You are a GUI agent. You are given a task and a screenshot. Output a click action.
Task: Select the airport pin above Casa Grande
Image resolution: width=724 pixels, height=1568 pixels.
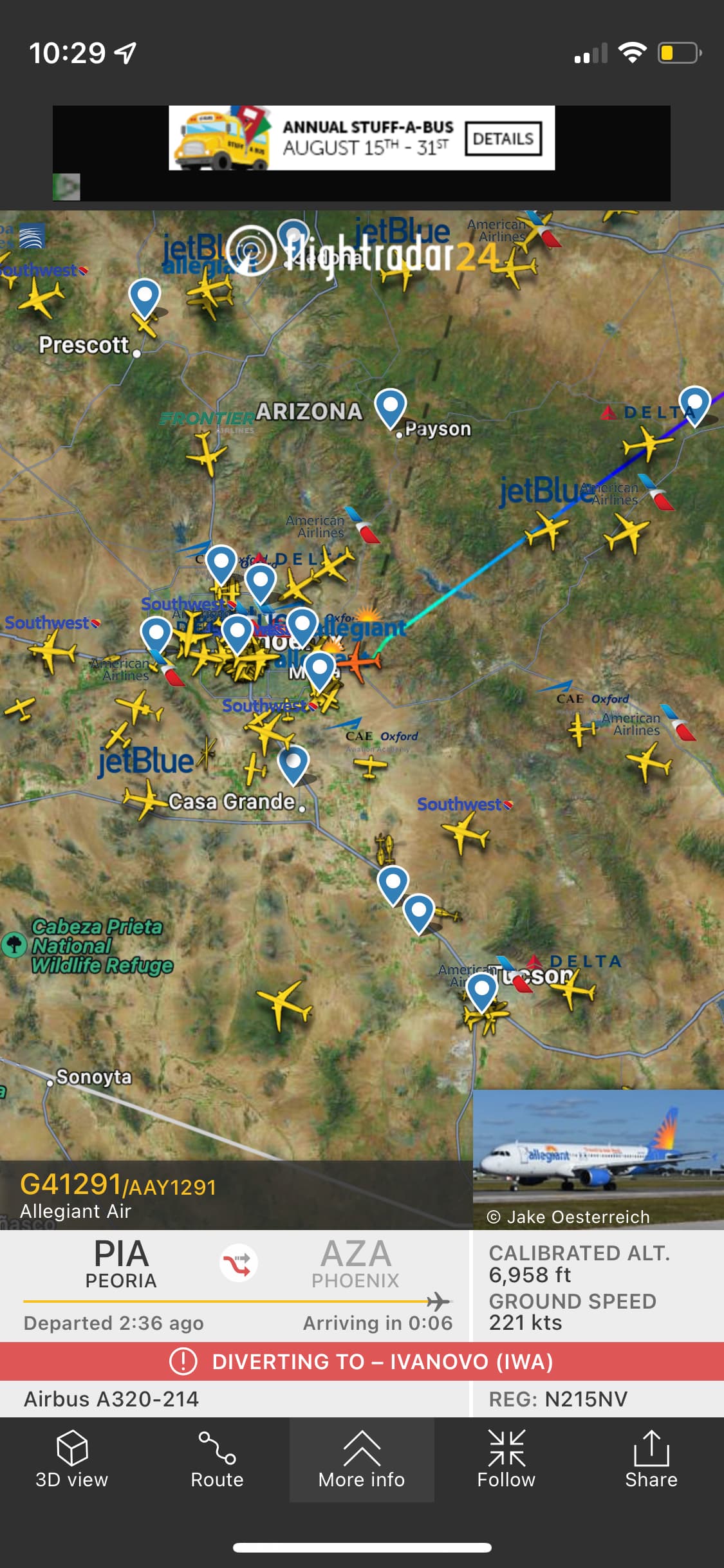pyautogui.click(x=293, y=763)
